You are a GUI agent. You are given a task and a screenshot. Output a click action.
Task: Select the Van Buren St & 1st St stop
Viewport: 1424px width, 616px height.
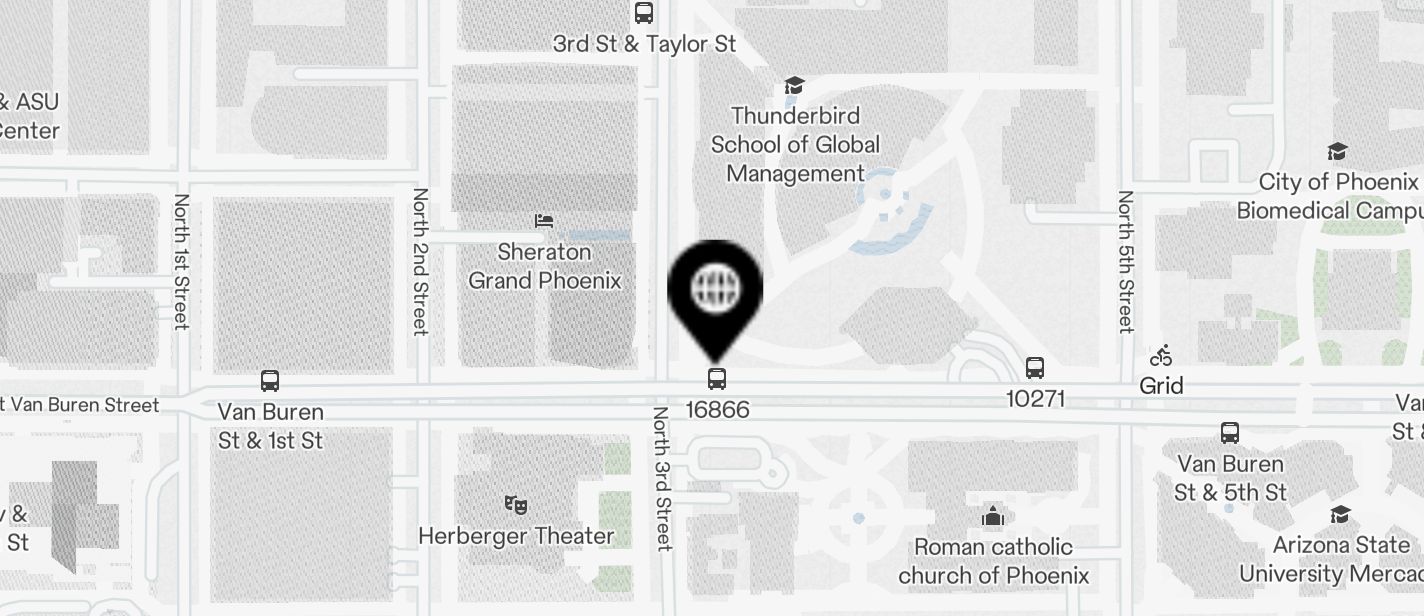270,381
